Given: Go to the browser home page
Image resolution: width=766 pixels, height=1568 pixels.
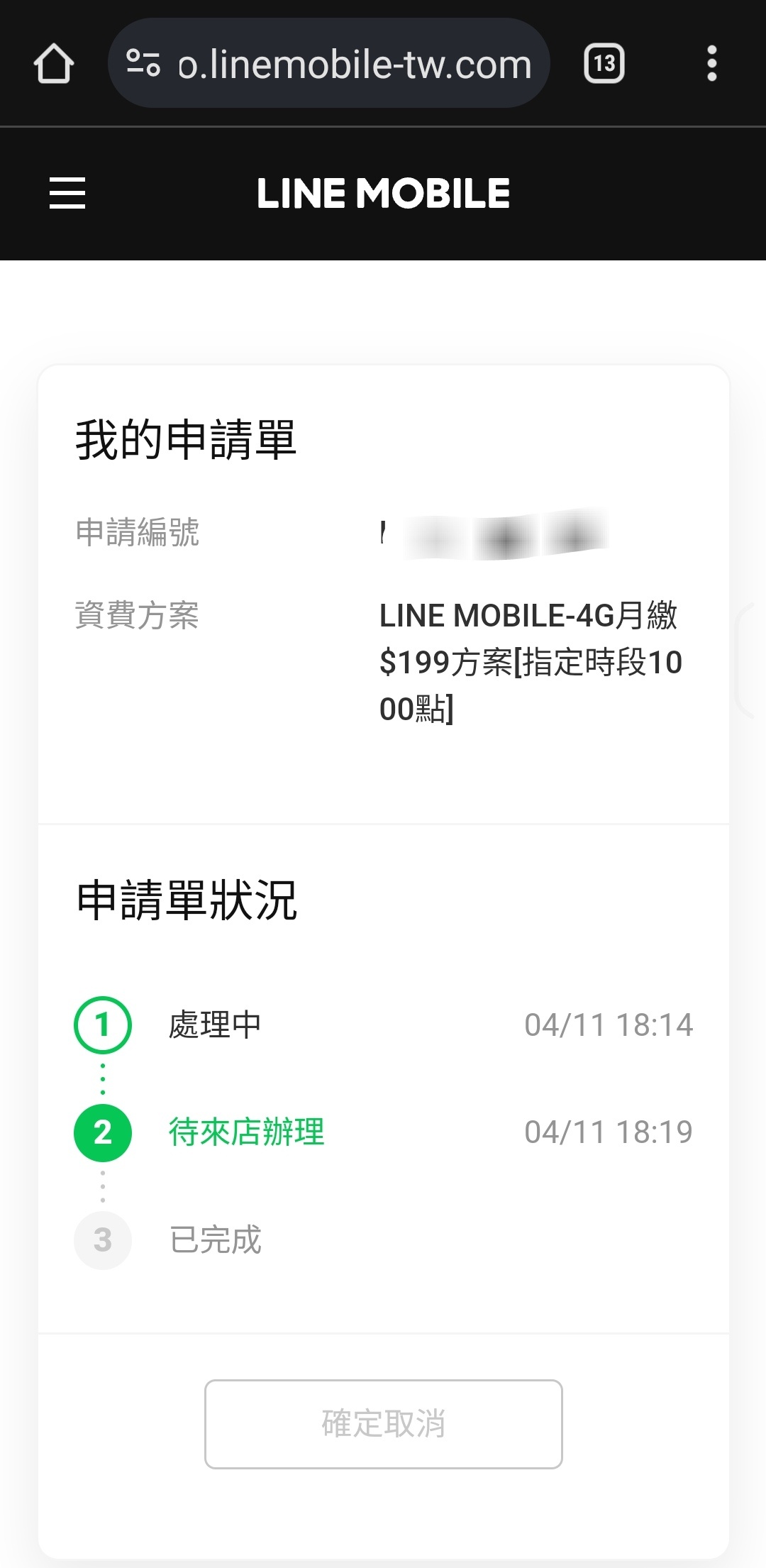Looking at the screenshot, I should click(x=54, y=64).
